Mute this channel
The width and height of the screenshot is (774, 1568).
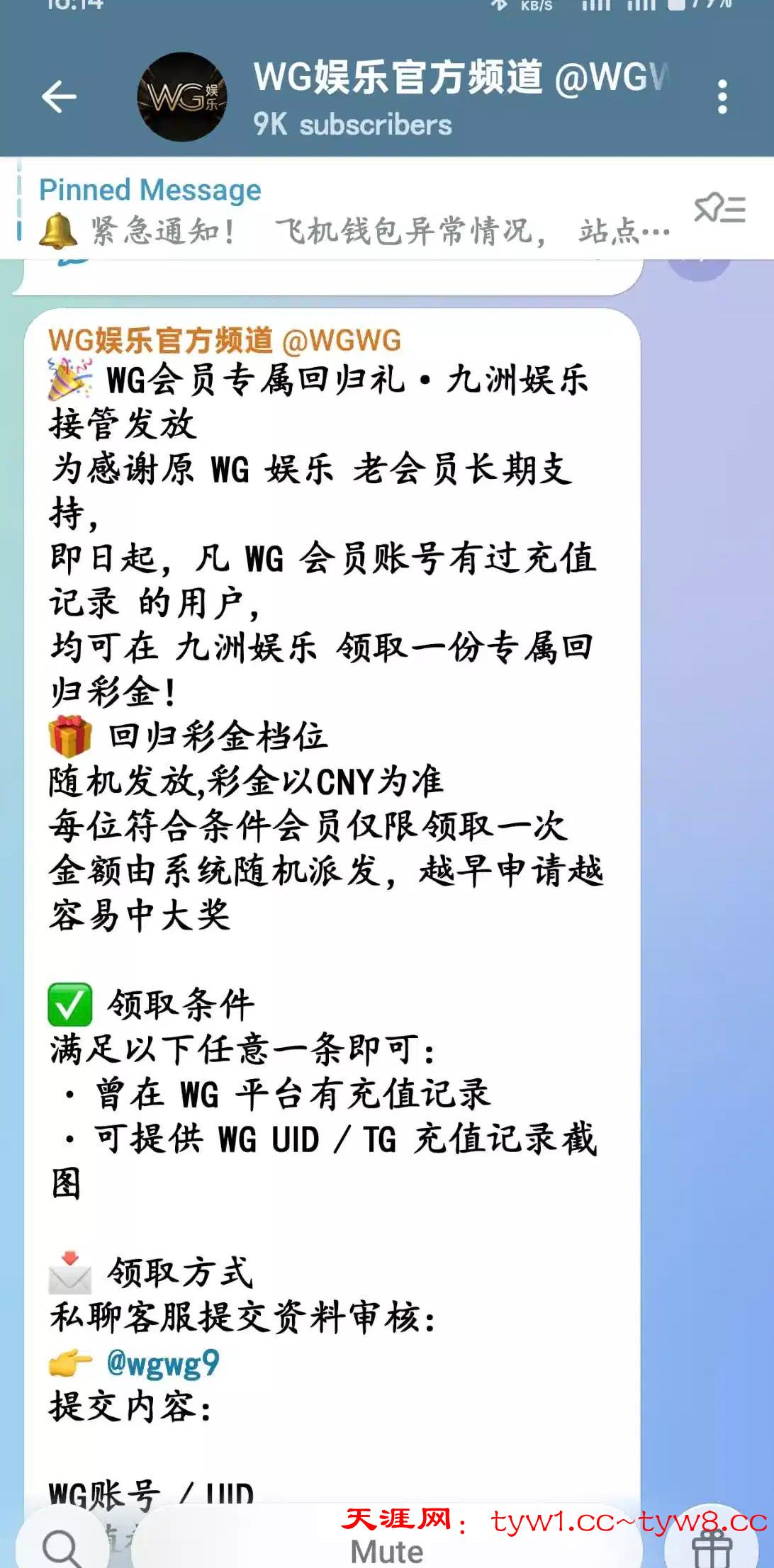[387, 1550]
